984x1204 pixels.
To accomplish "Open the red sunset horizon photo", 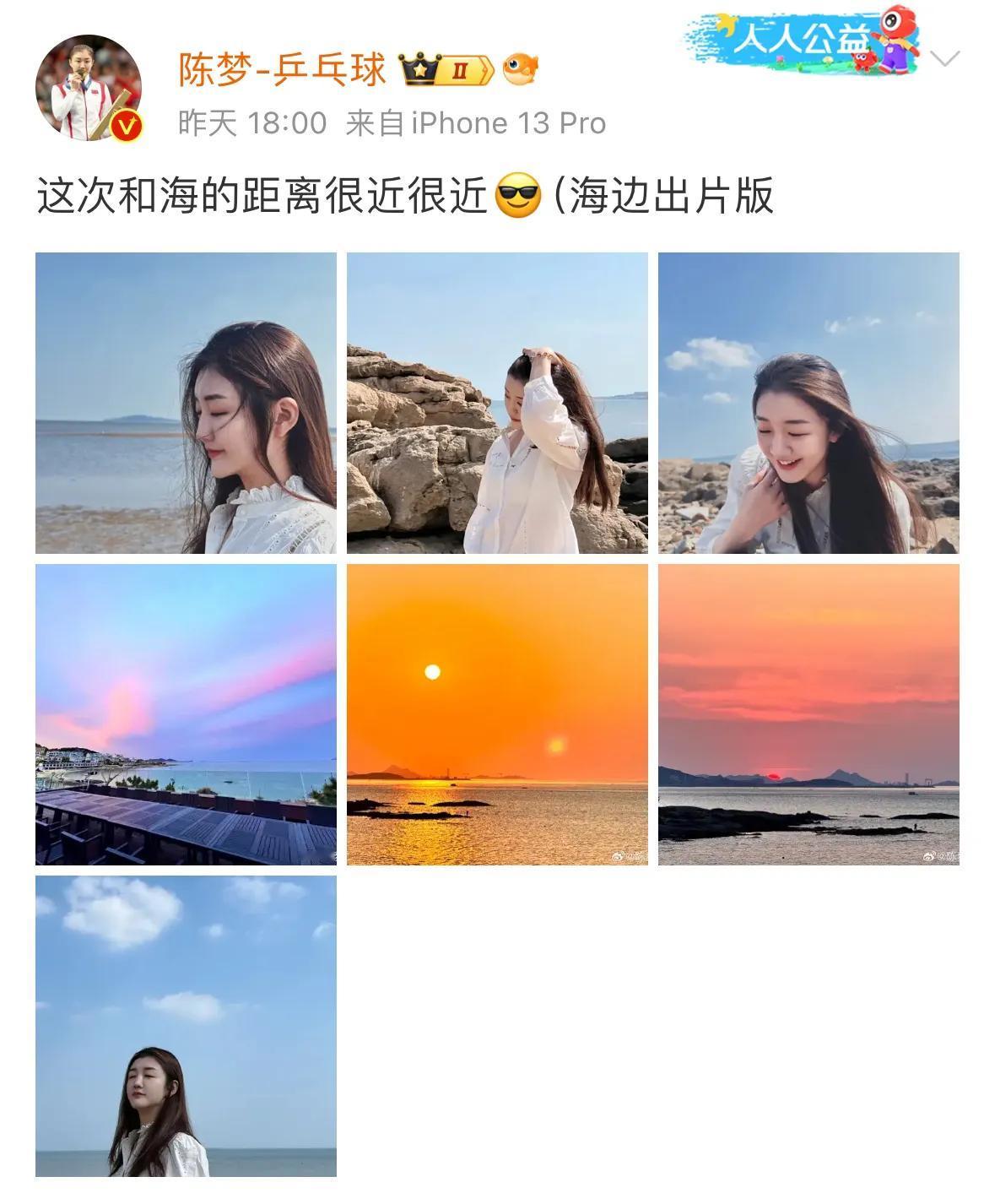I will tap(808, 714).
